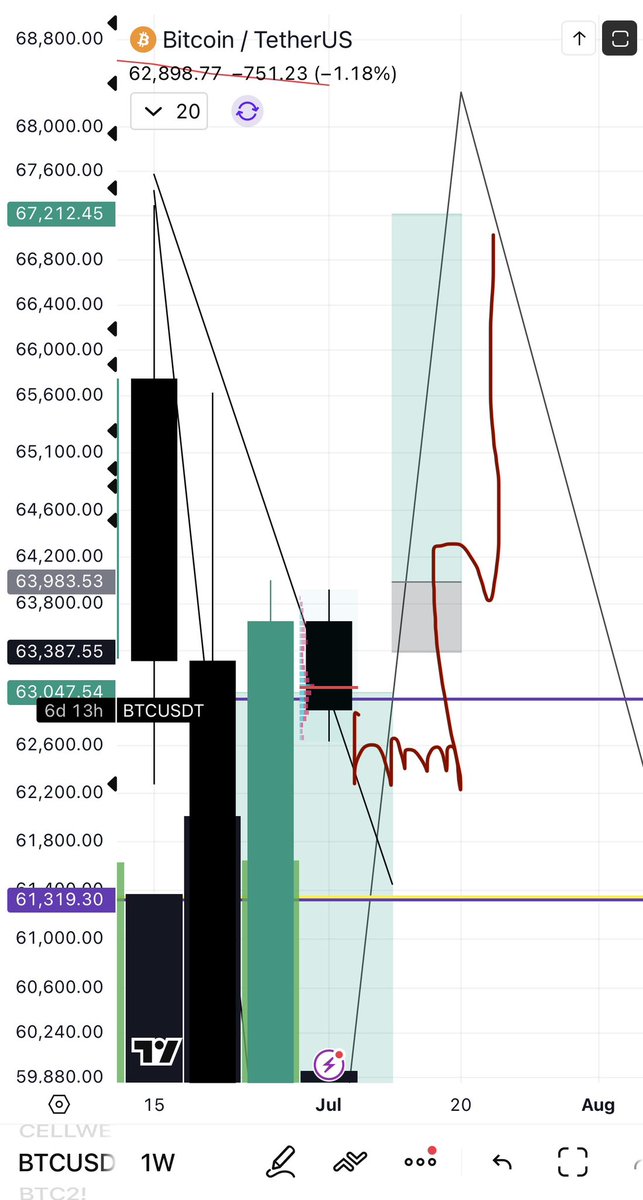Open the drawing tools pen
Viewport: 643px width, 1200px height.
click(x=282, y=1162)
